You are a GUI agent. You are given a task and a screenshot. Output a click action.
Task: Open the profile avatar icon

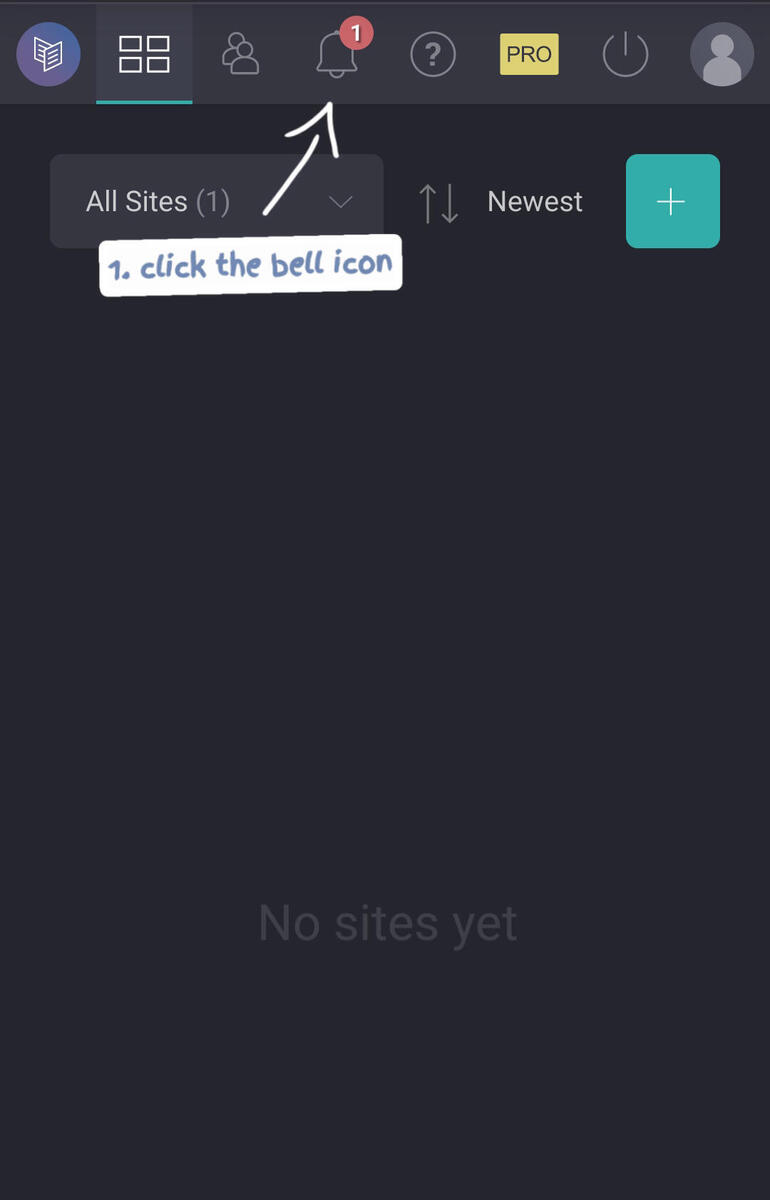point(721,54)
